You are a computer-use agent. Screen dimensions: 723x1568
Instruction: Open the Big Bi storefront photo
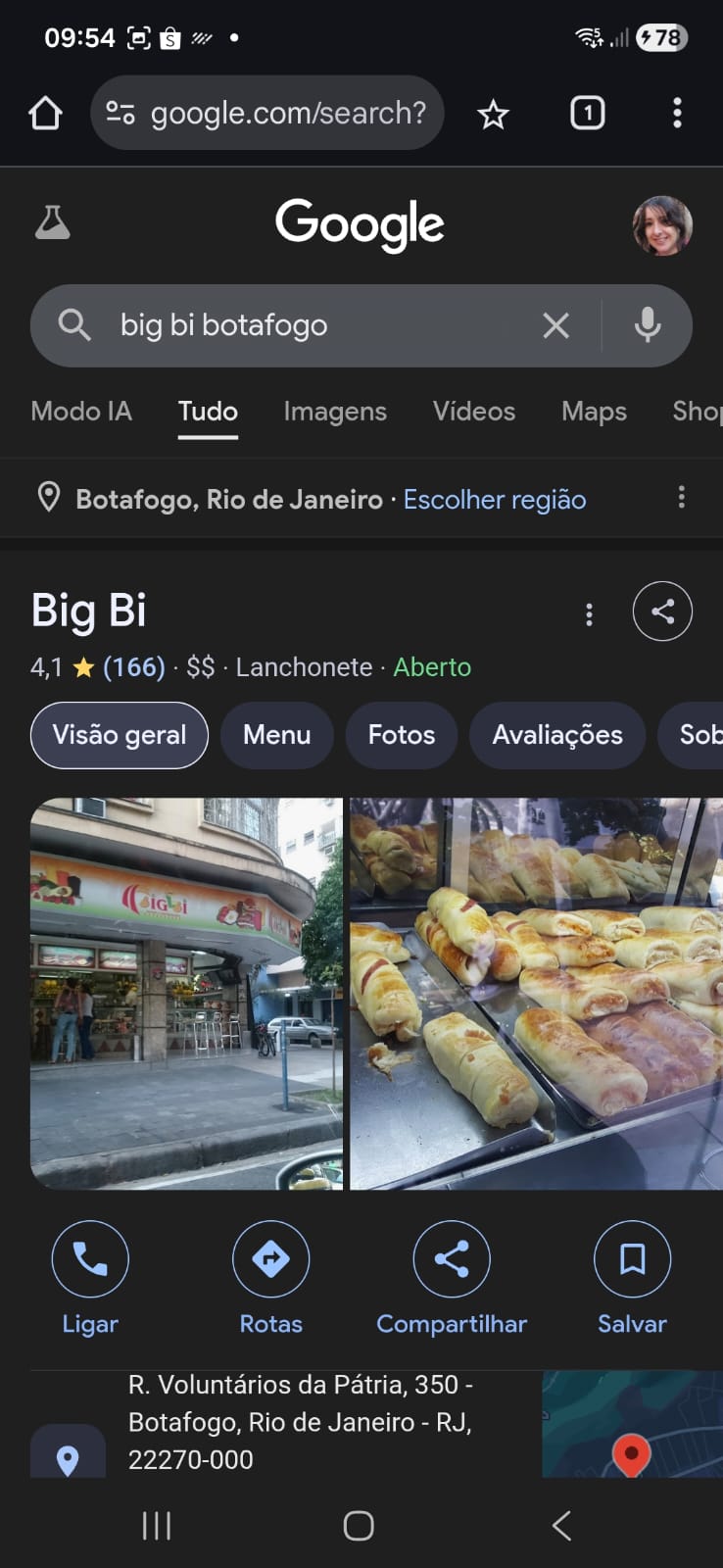tap(186, 993)
